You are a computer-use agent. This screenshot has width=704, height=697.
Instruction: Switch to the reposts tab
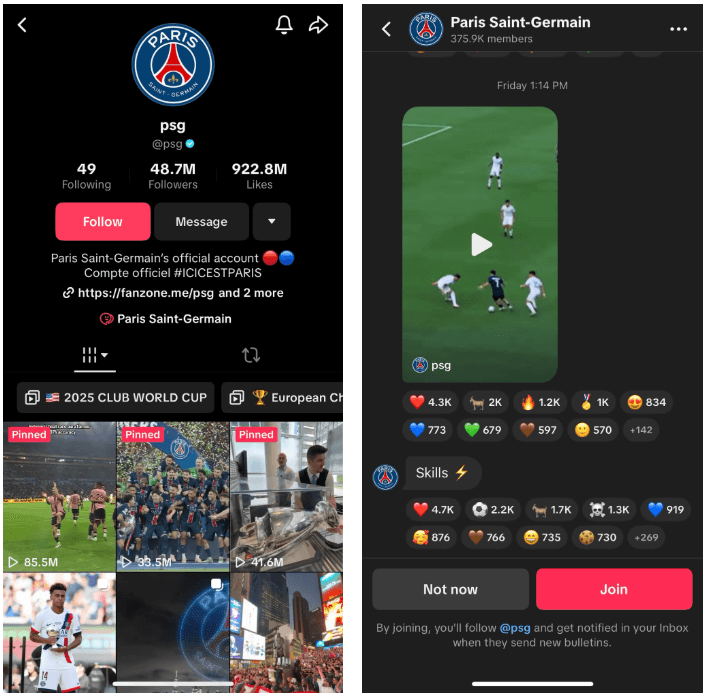tap(251, 355)
